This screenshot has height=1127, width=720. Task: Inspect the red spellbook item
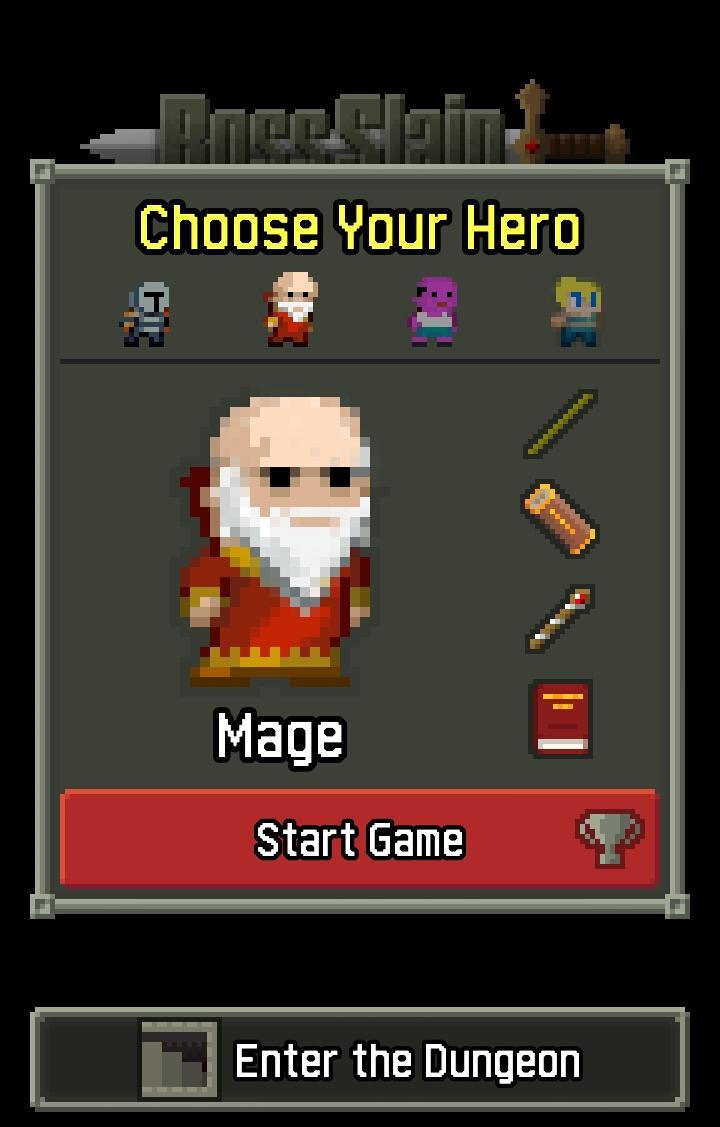561,717
